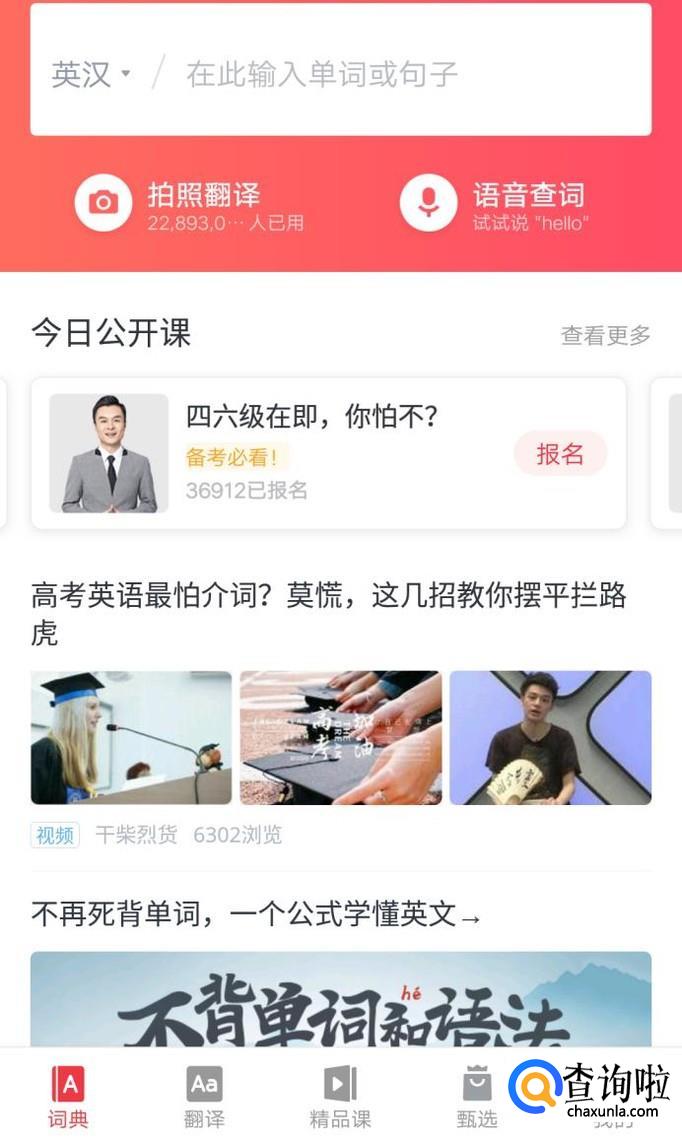682x1142 pixels.
Task: Switch to the 翻译 tab
Action: [x=204, y=1096]
